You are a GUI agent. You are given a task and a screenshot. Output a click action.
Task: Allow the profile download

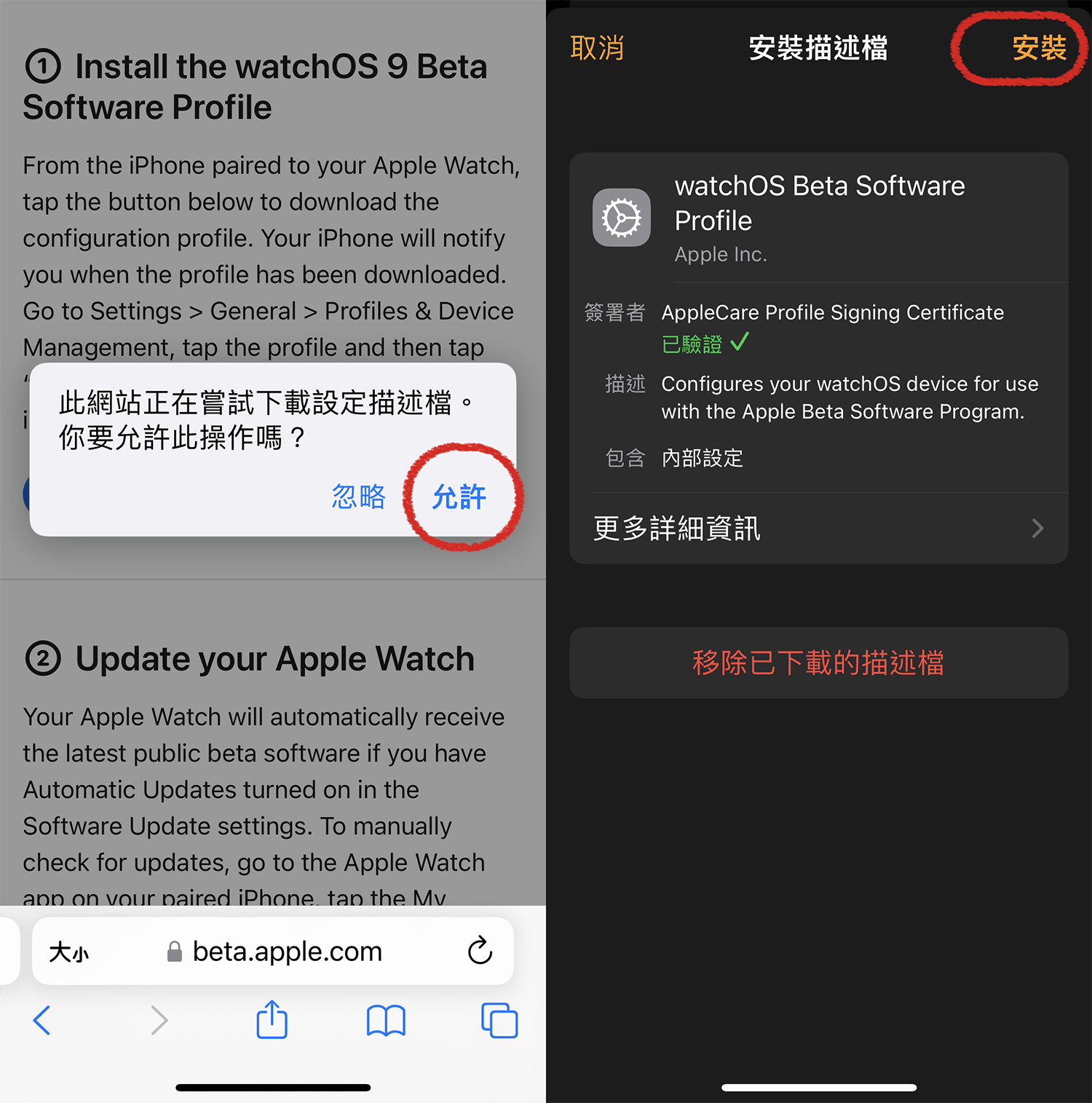click(459, 497)
